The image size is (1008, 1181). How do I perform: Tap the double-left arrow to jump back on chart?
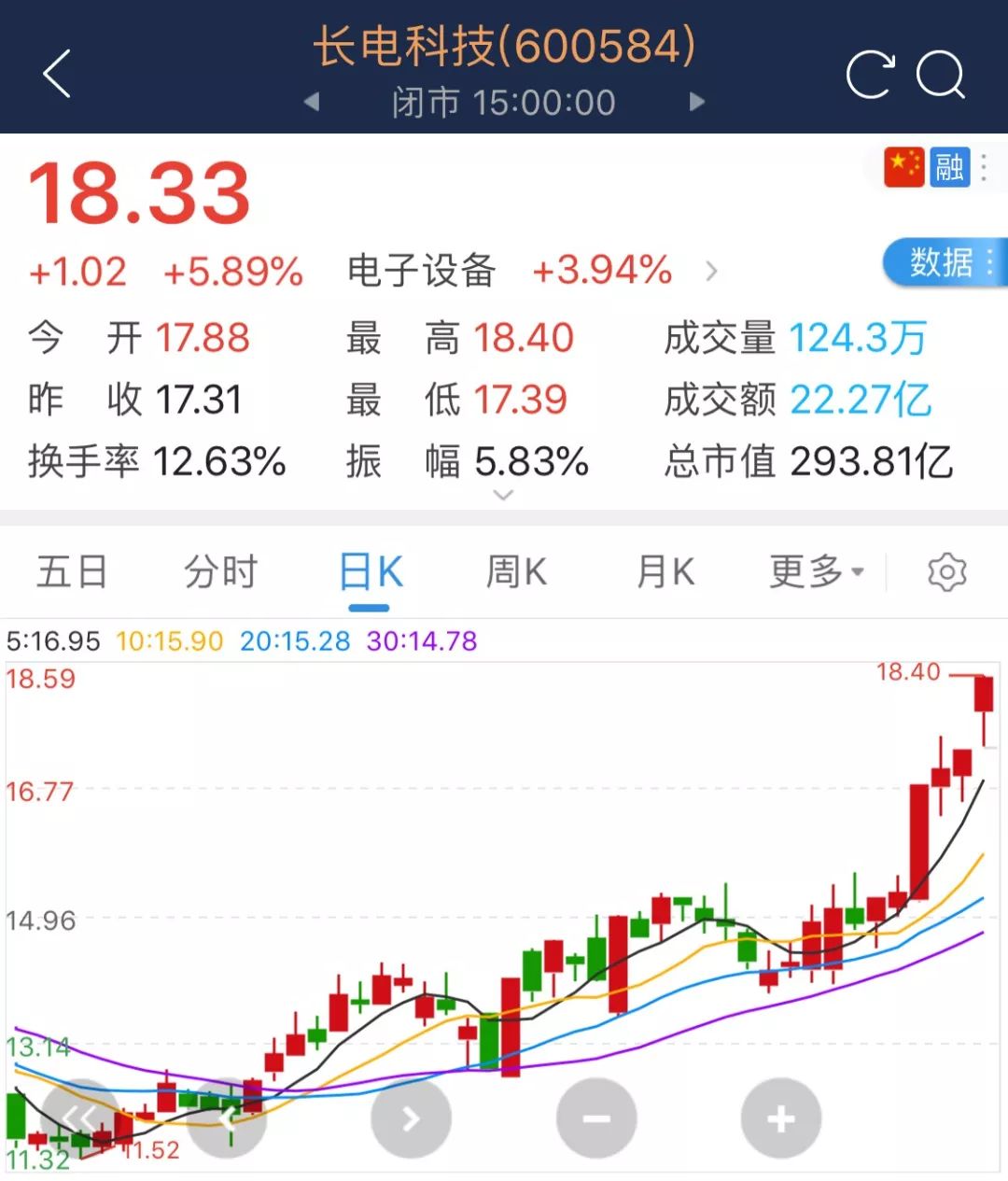(x=79, y=1117)
